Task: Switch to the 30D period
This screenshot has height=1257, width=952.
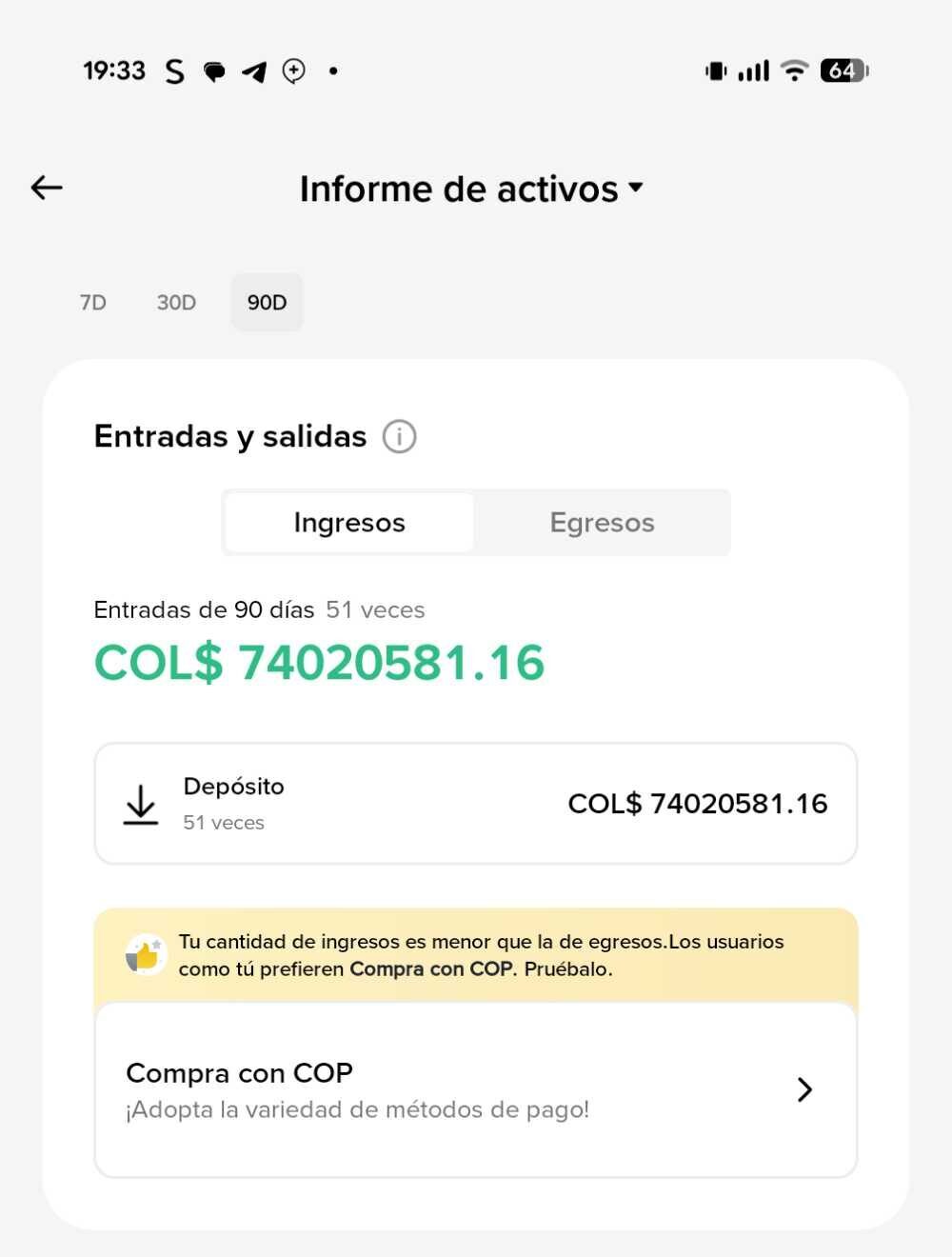Action: 176,303
